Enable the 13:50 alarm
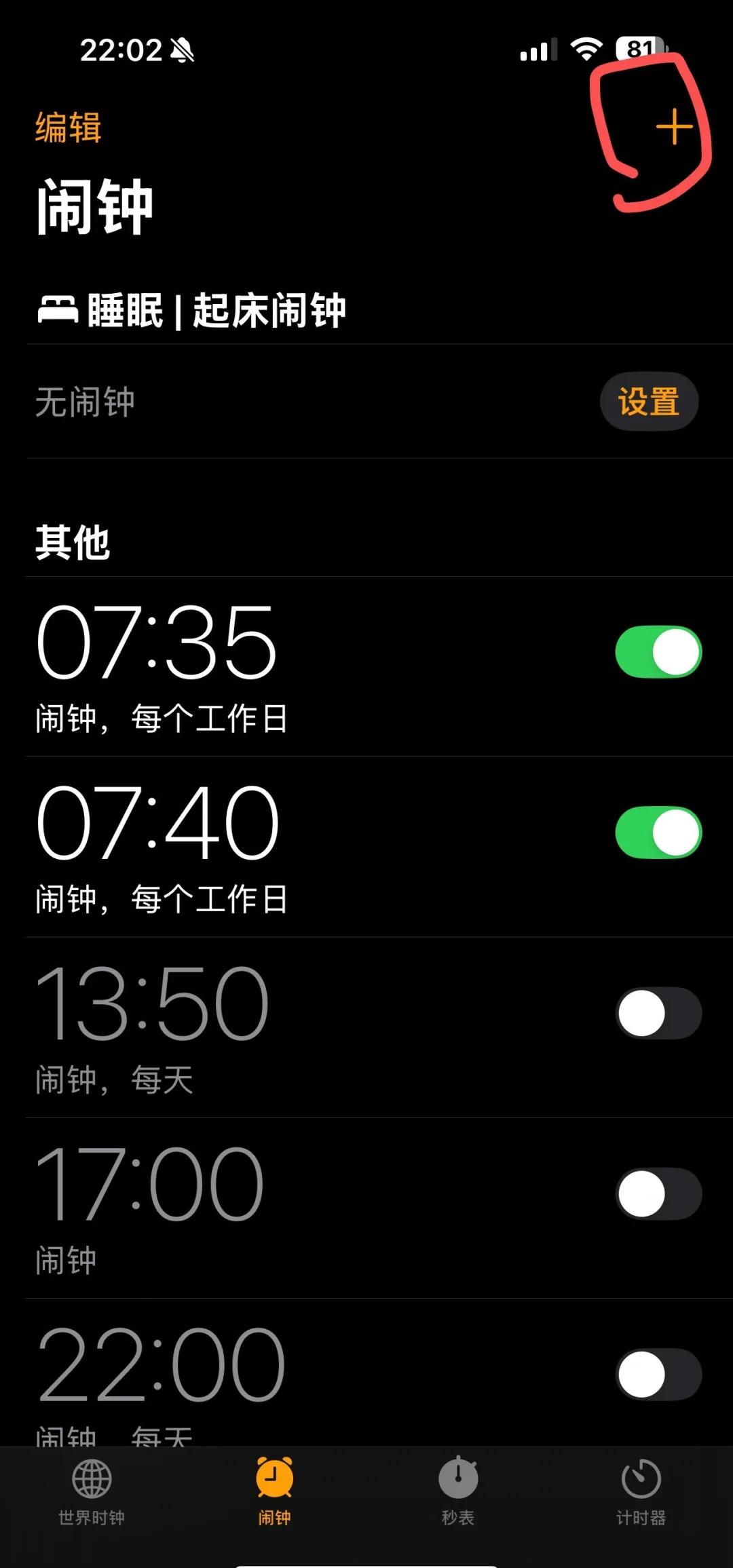The height and width of the screenshot is (1568, 733). coord(658,1013)
